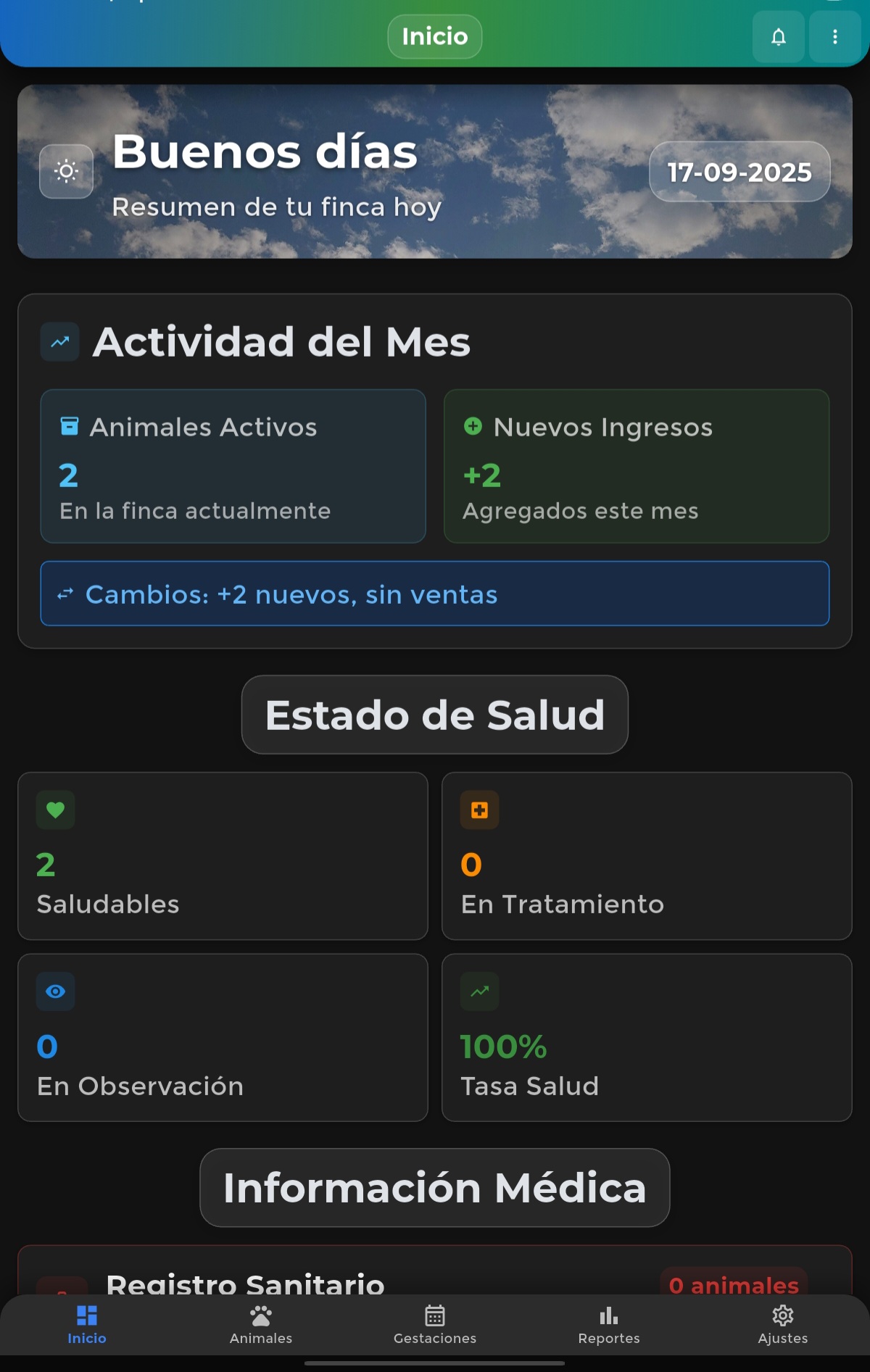The image size is (870, 1372).
Task: Expand the Información Médica section
Action: point(434,1186)
